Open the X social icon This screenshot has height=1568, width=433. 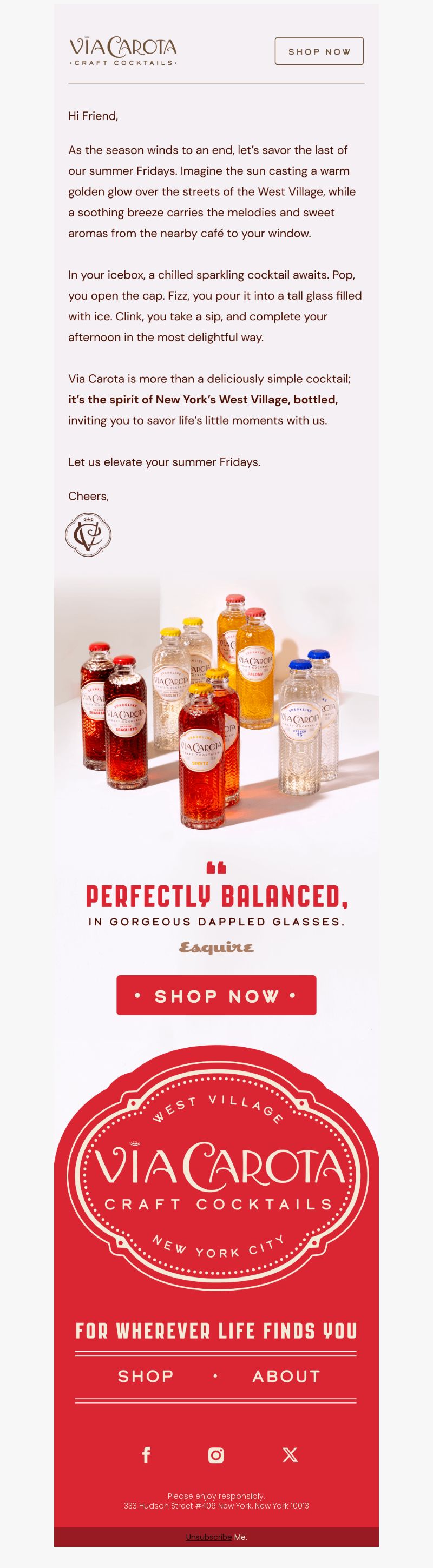290,1455
